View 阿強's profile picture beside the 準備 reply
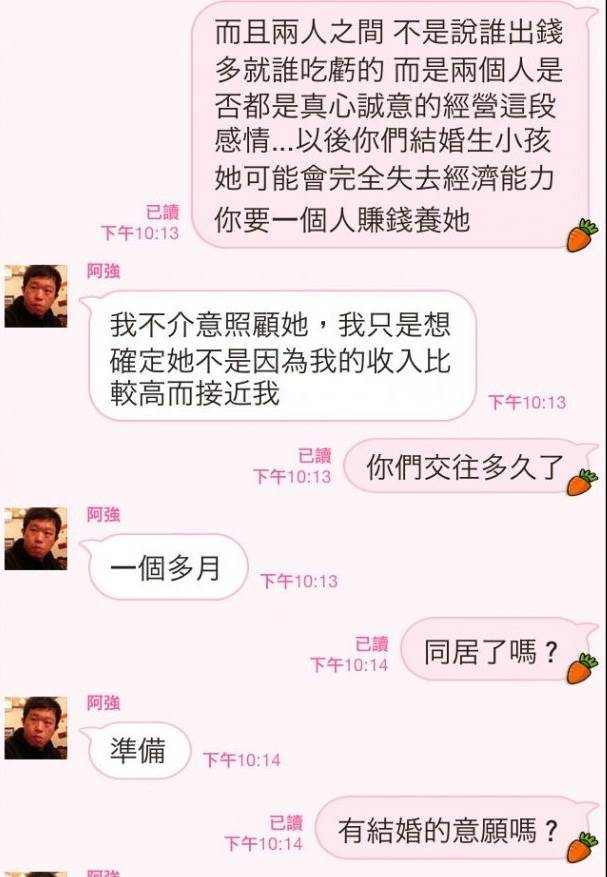607x877 pixels. pos(36,727)
